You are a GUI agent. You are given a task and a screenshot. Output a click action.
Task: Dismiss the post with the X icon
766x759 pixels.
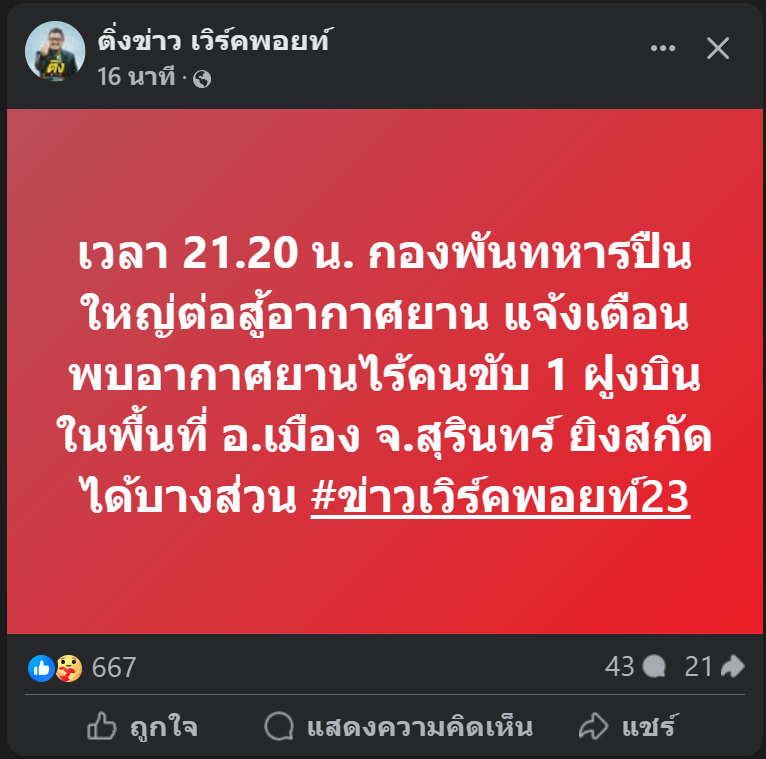pyautogui.click(x=718, y=48)
